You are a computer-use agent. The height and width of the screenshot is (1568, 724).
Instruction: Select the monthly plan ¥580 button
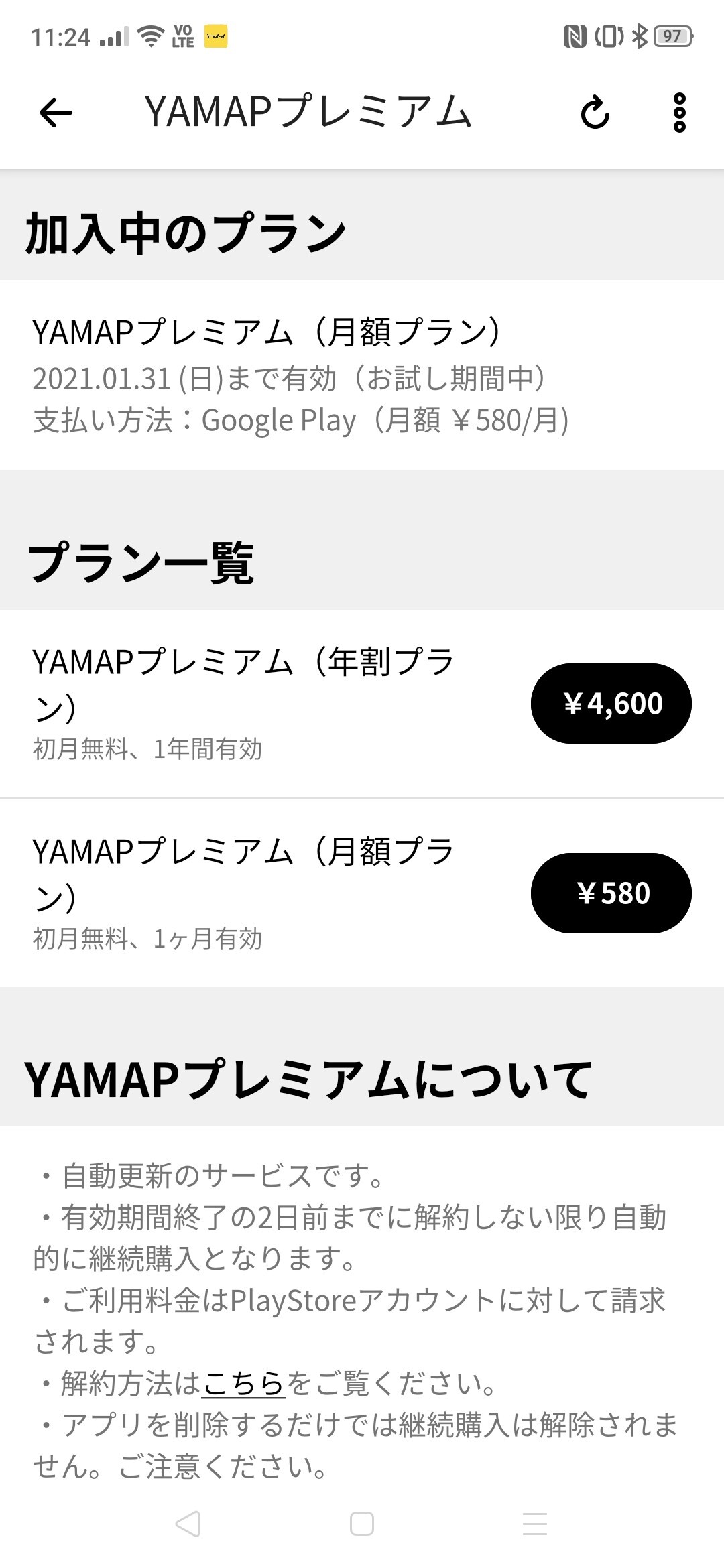(x=611, y=893)
